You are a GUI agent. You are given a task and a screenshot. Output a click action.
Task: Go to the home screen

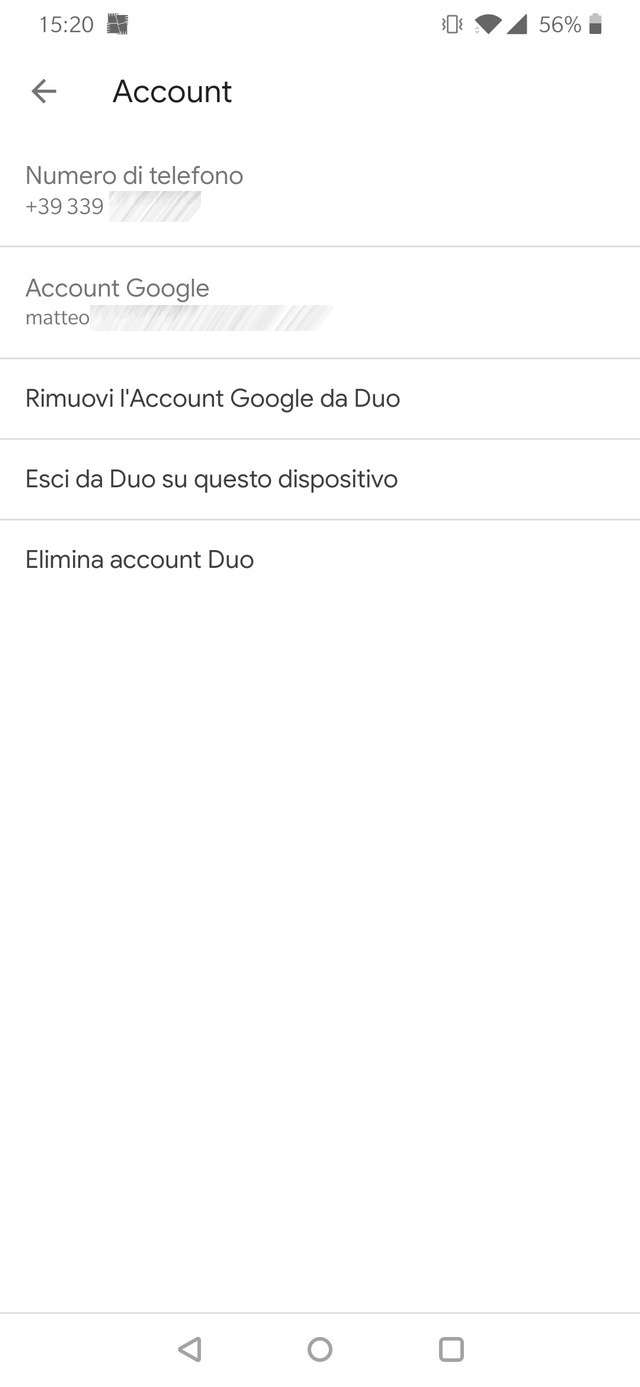320,1349
